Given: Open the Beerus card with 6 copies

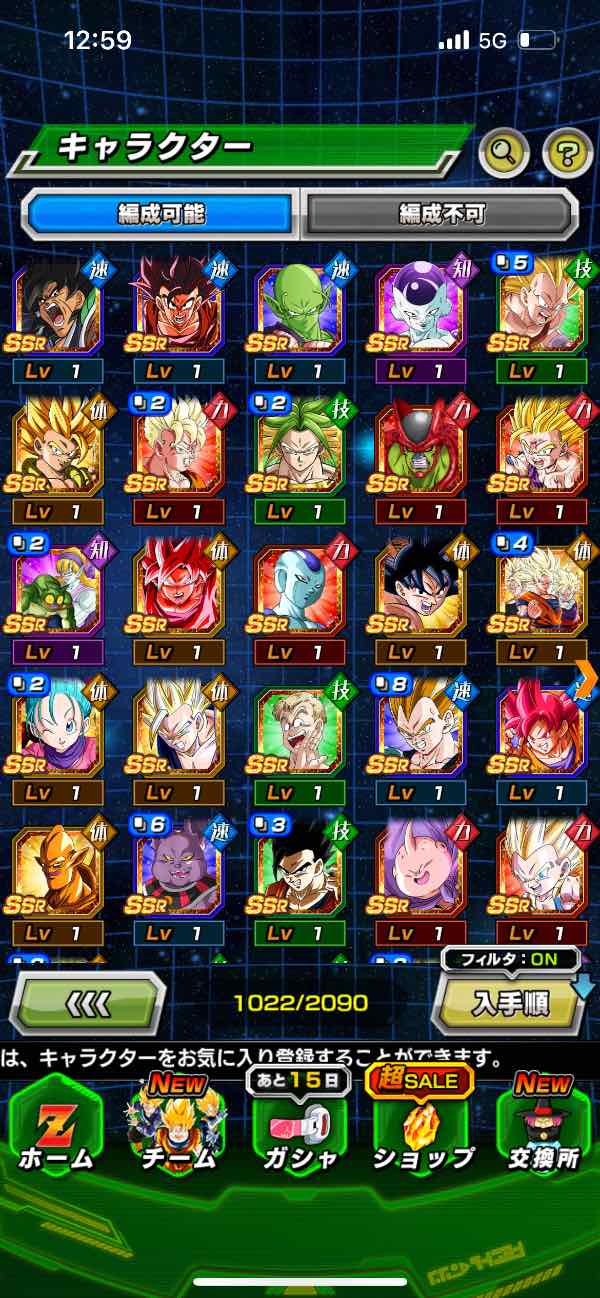Looking at the screenshot, I should coord(178,864).
